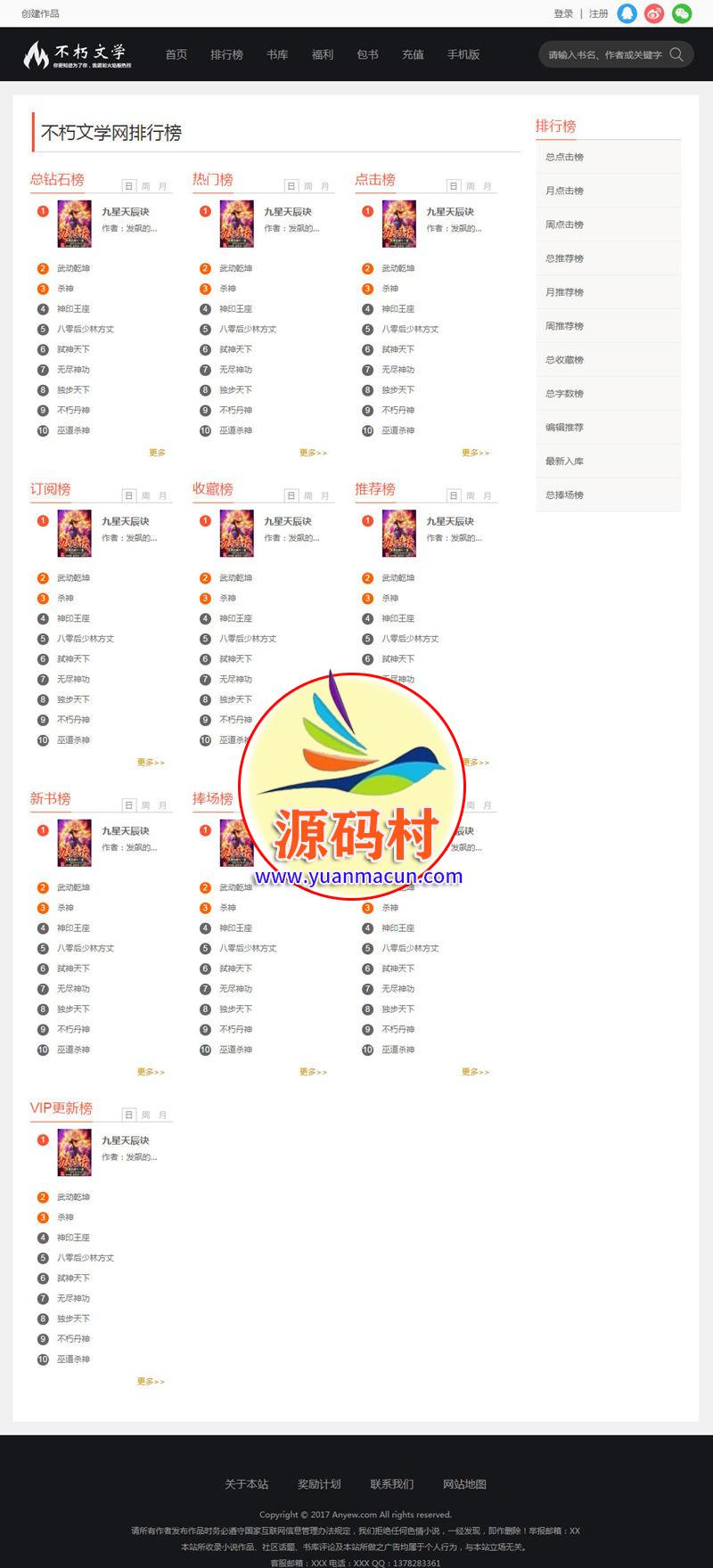Switch 总钻石榜 to 周 ranking
The width and height of the screenshot is (713, 1568).
coord(146,185)
